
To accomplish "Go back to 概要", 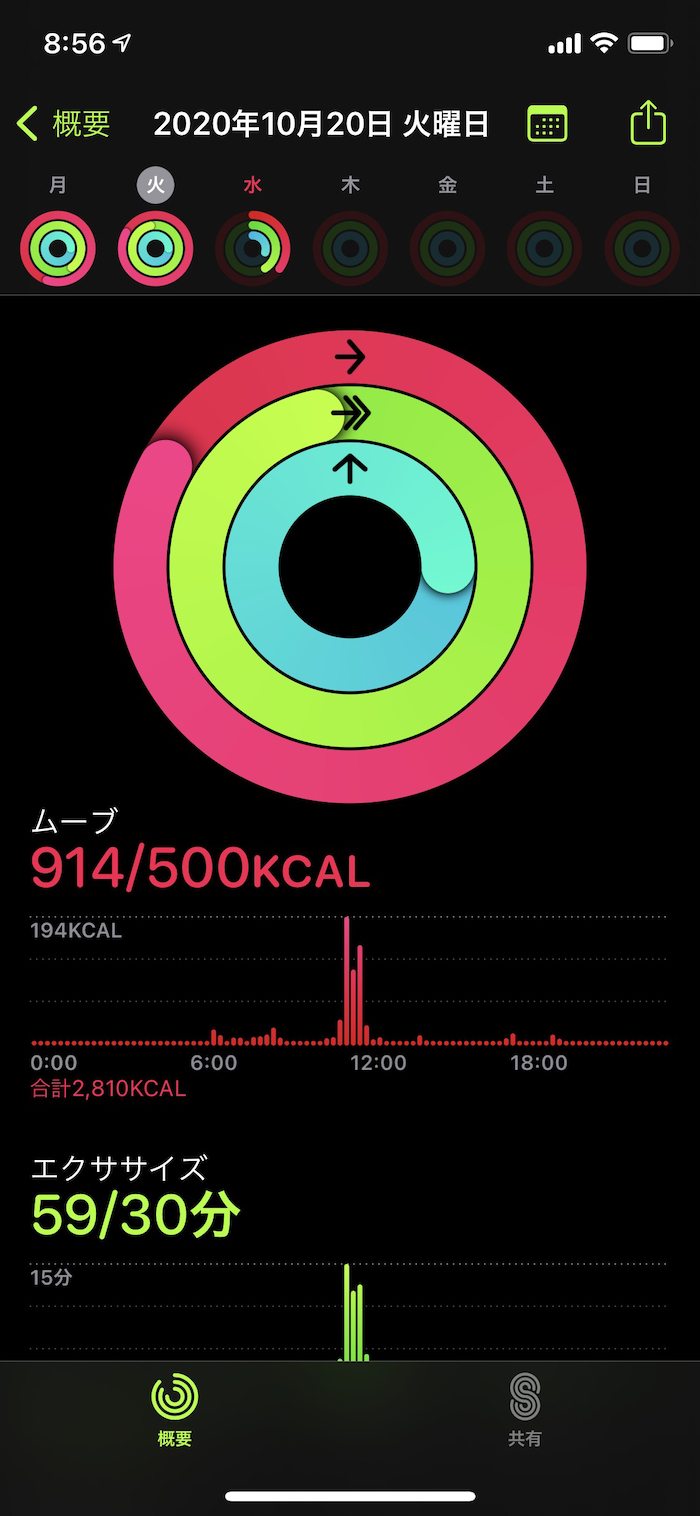I will click(64, 124).
